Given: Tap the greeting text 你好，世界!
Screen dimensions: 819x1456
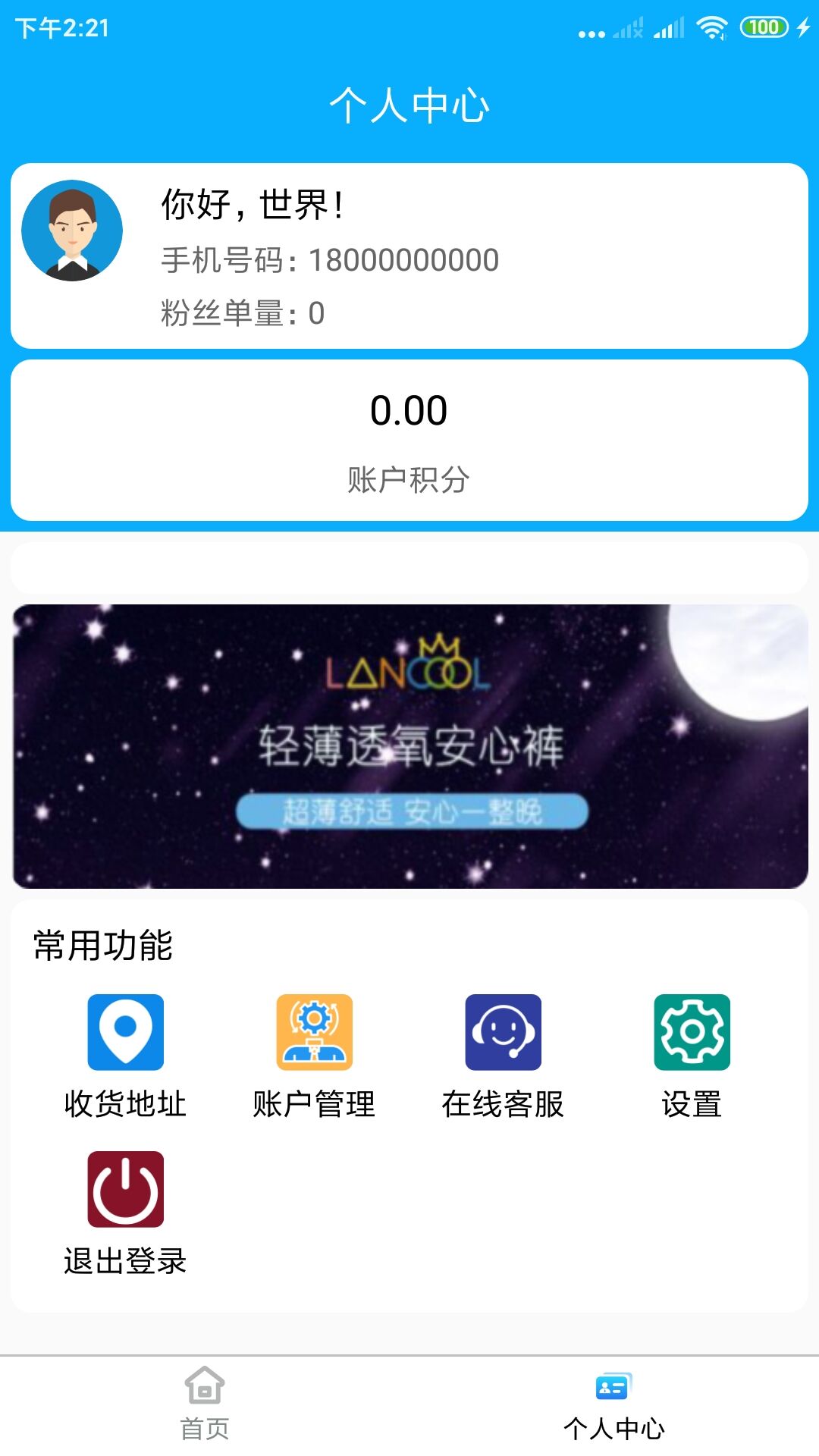Looking at the screenshot, I should [250, 205].
